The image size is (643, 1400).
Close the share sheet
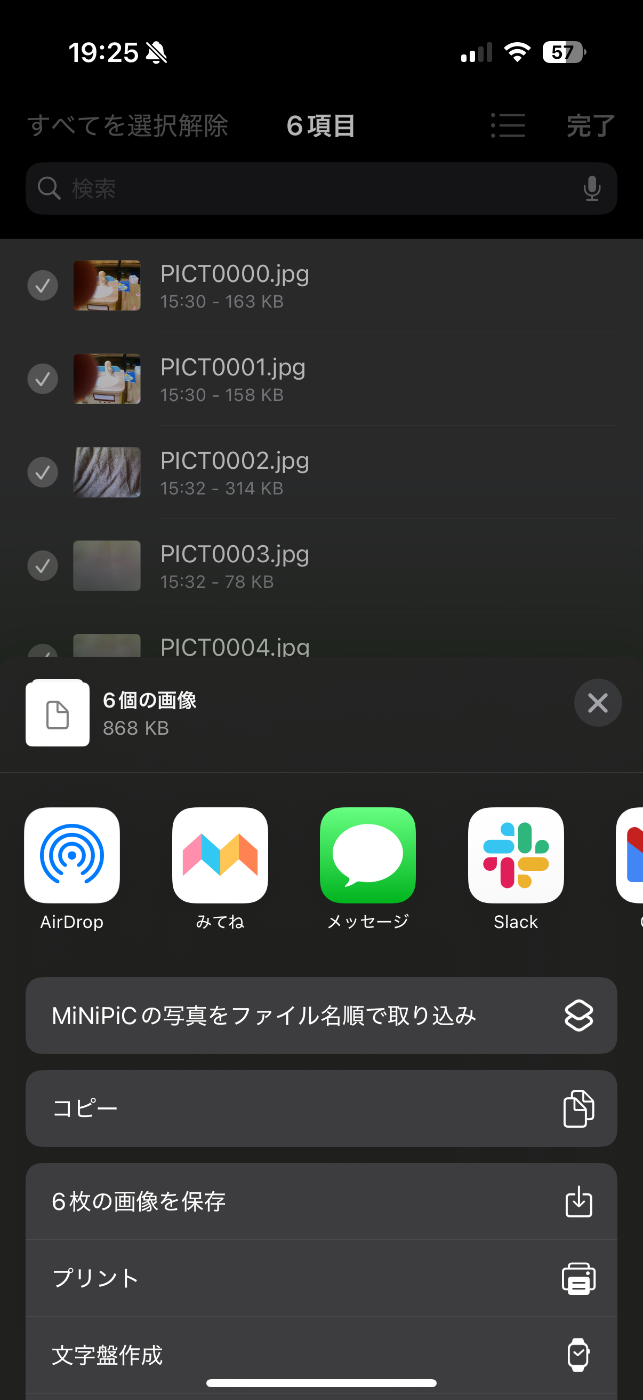tap(597, 703)
